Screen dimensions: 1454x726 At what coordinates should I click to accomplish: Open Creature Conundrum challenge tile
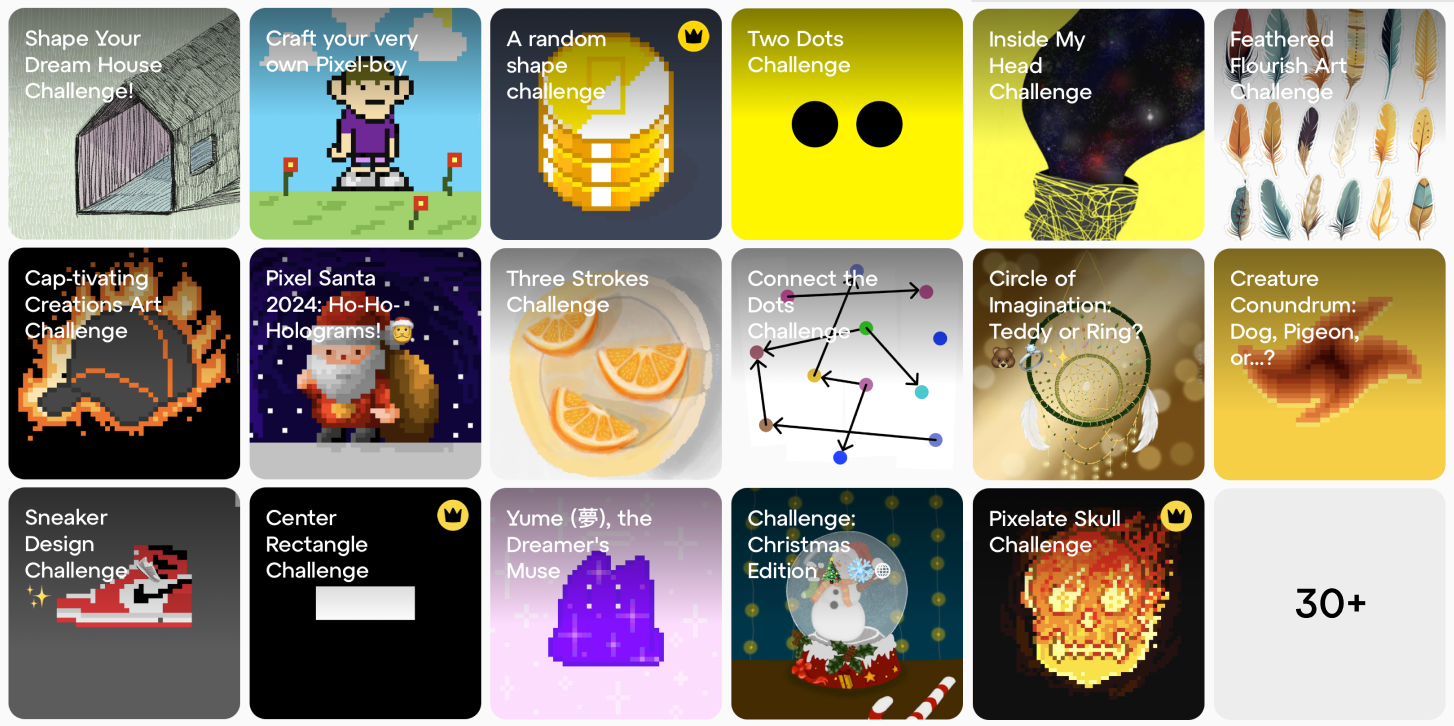[x=1329, y=364]
